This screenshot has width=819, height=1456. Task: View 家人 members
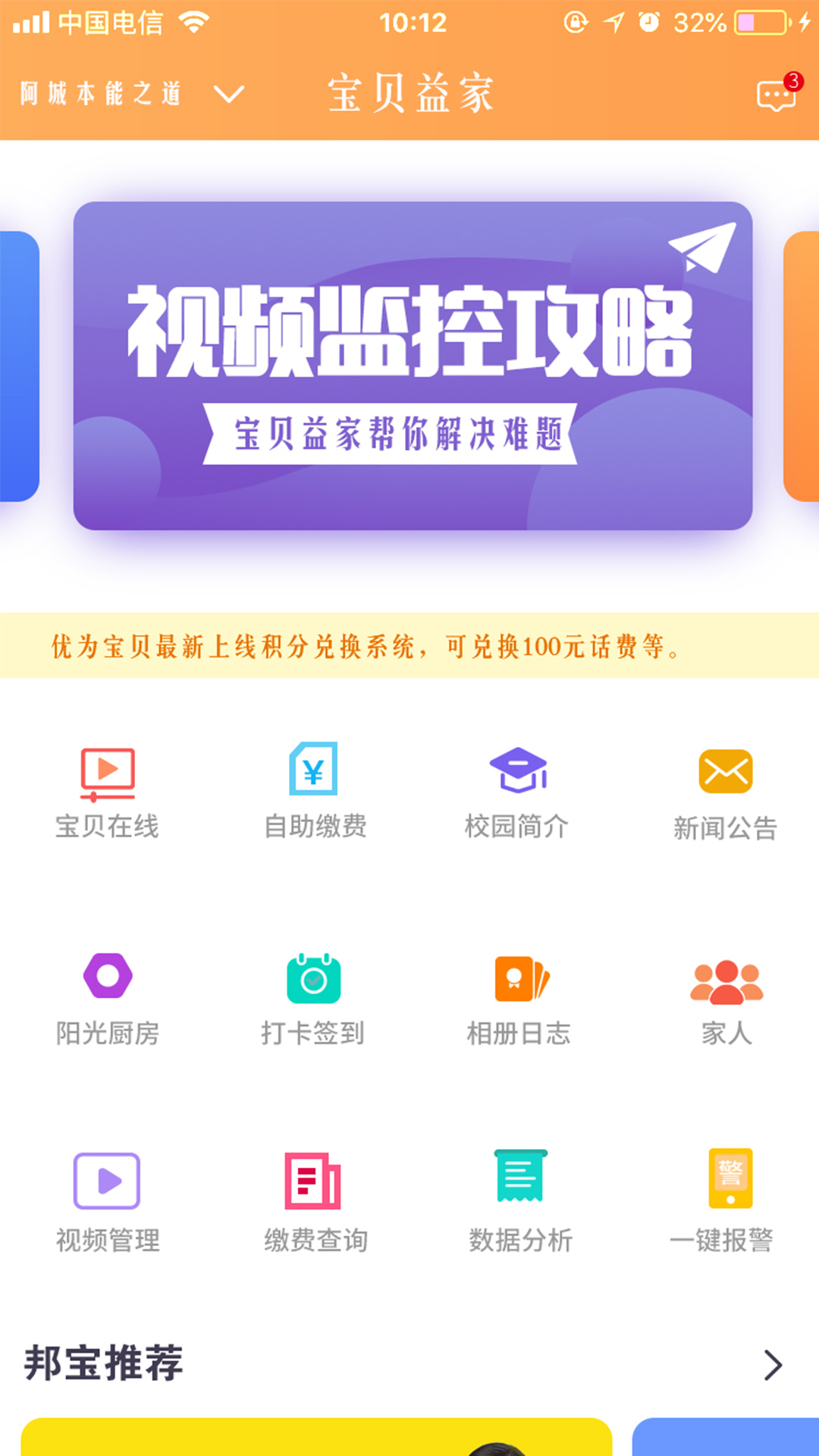[726, 999]
